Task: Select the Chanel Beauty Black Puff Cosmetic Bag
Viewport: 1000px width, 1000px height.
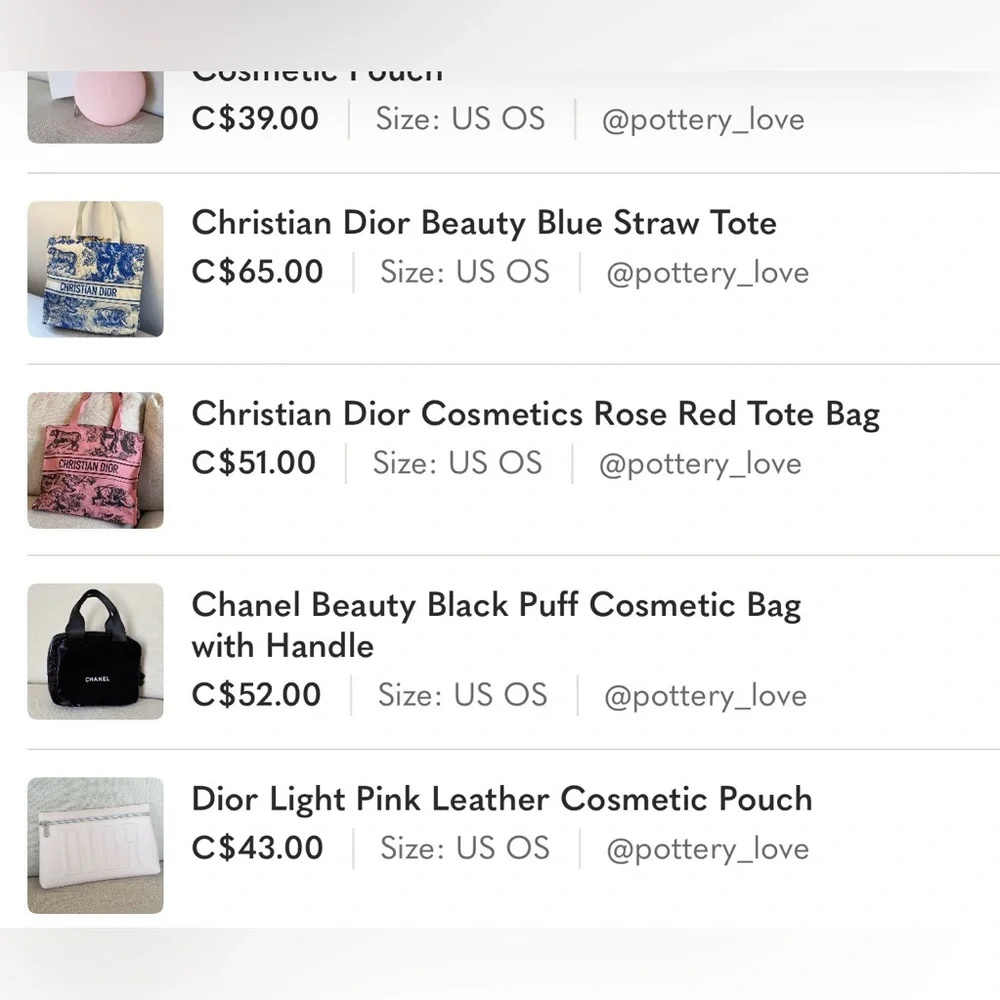Action: (x=496, y=606)
